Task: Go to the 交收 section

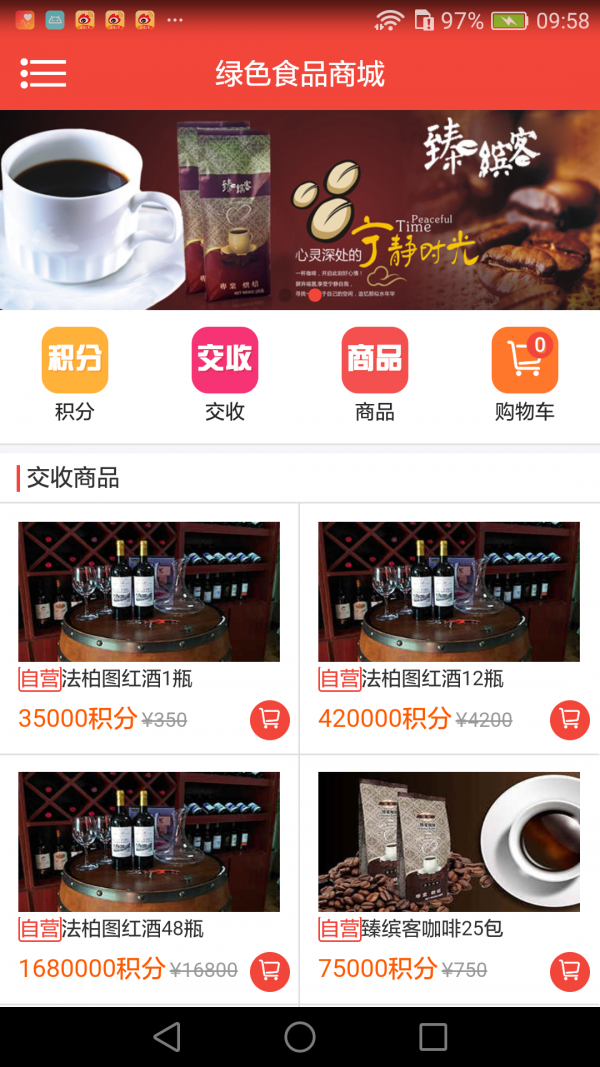Action: [225, 361]
